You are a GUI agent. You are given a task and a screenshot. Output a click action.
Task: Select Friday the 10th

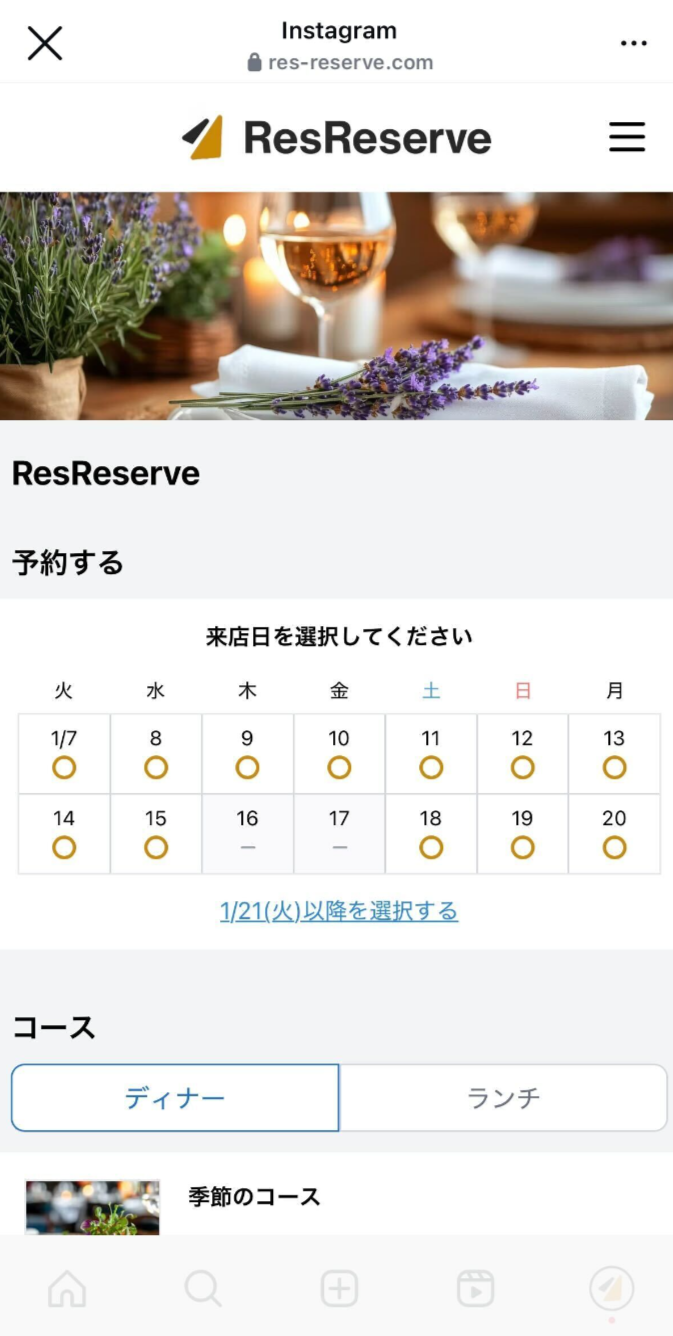339,754
